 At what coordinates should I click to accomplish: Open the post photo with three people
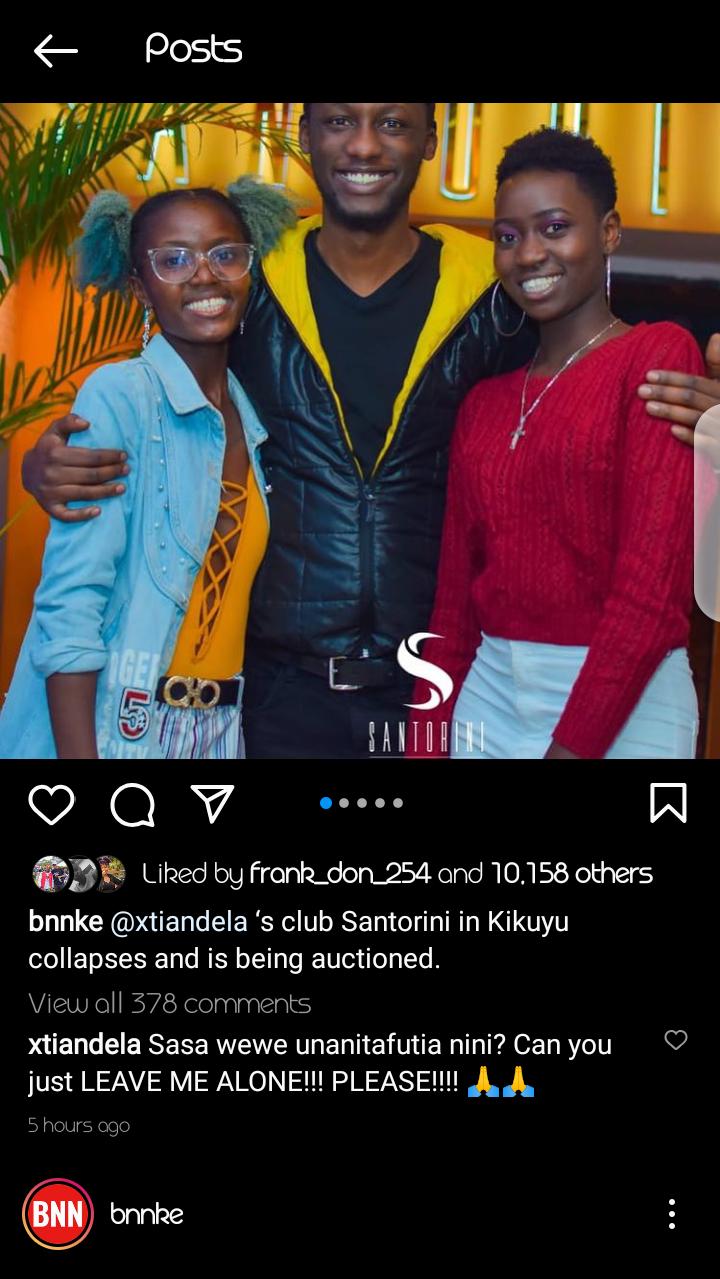360,431
